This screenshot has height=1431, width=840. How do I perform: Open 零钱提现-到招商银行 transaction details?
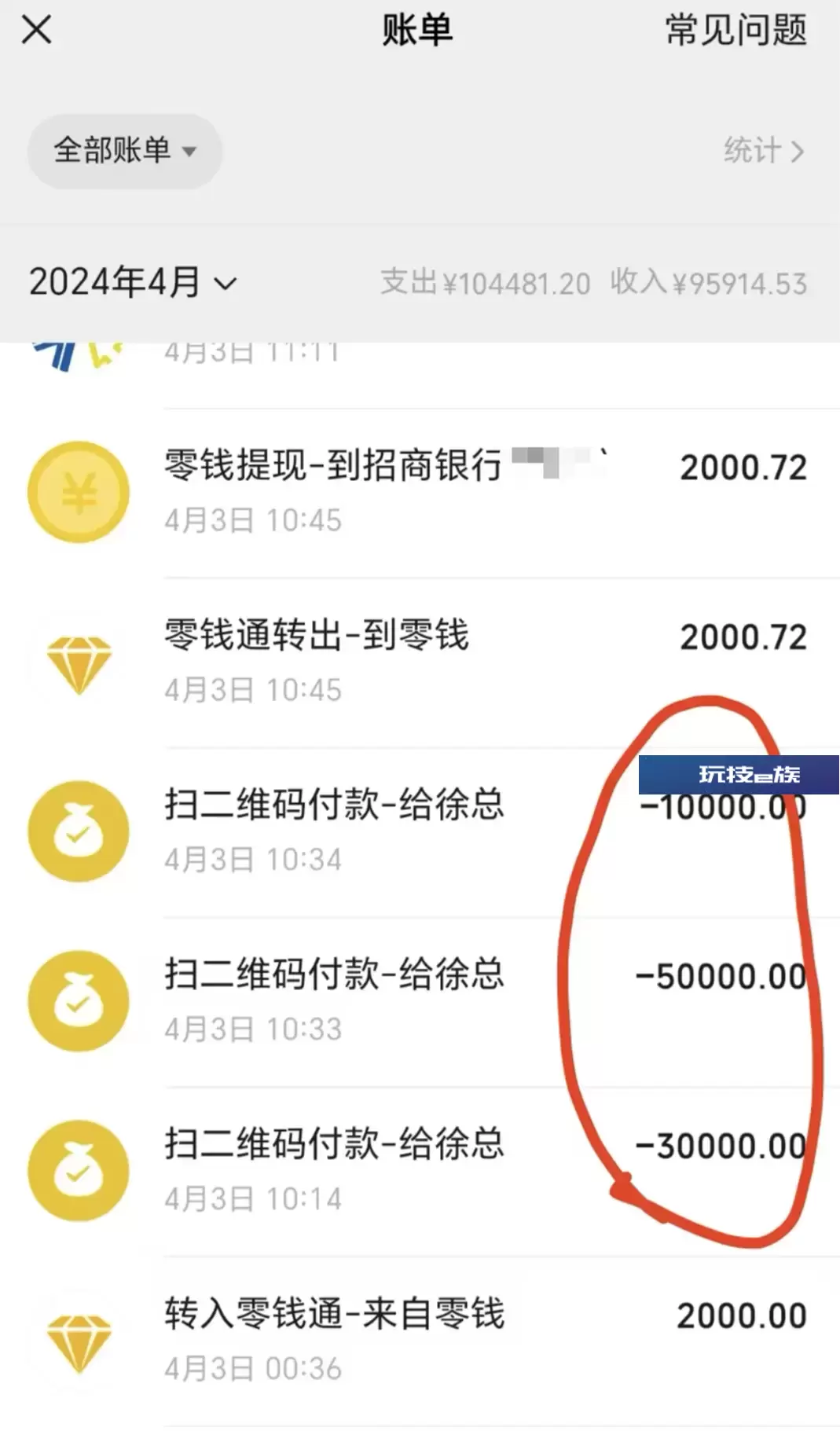[420, 493]
